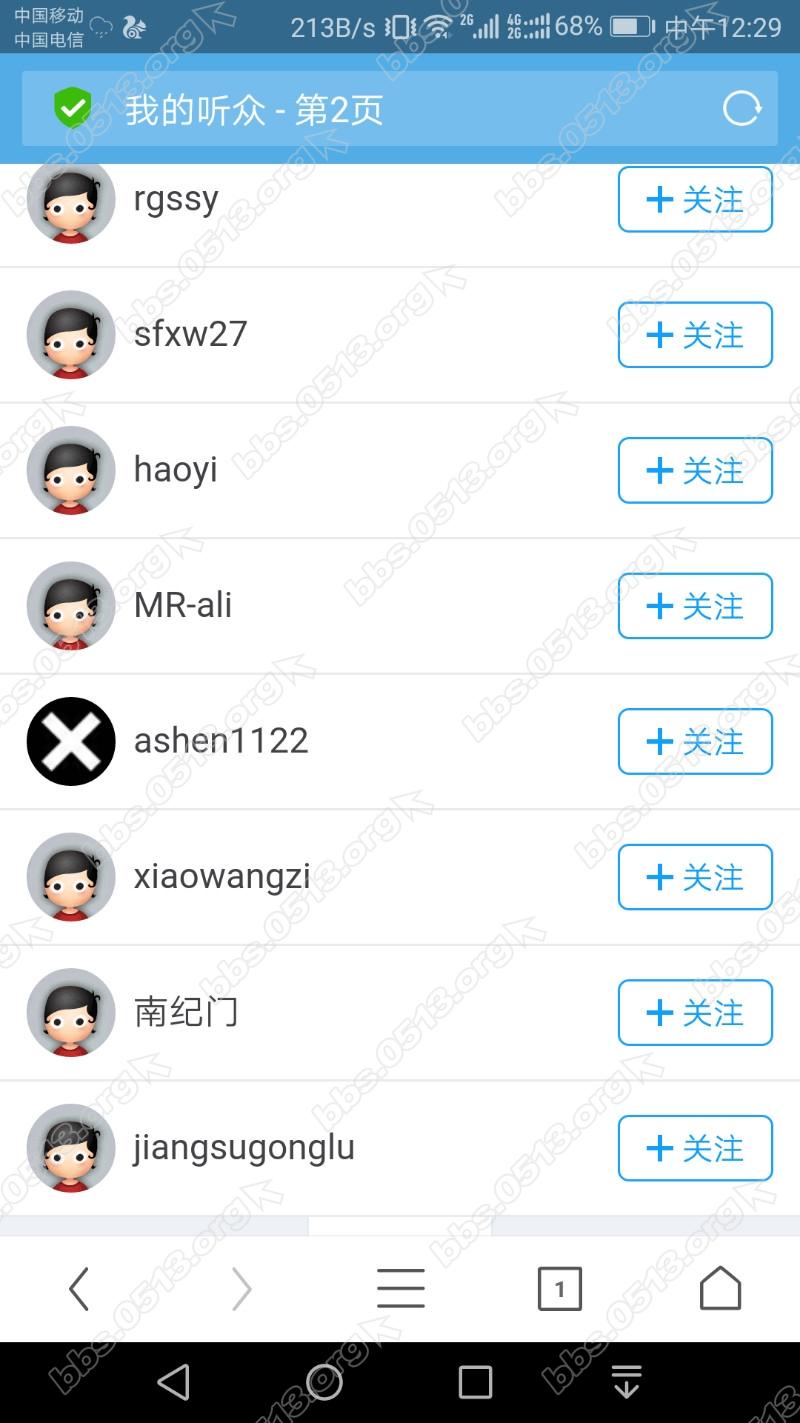Open ashen1122's profile
The width and height of the screenshot is (800, 1423).
pyautogui.click(x=220, y=741)
